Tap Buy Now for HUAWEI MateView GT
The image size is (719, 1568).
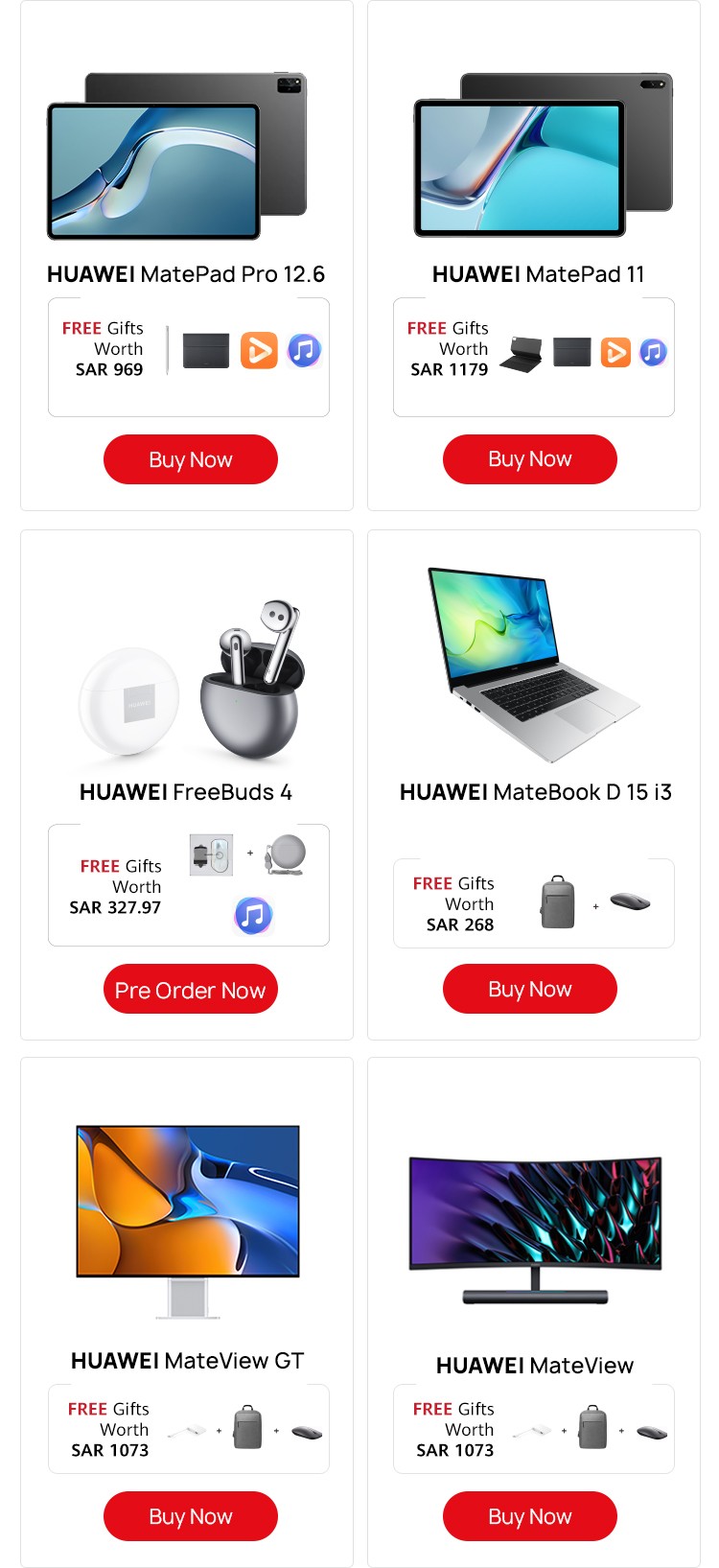coord(190,1515)
